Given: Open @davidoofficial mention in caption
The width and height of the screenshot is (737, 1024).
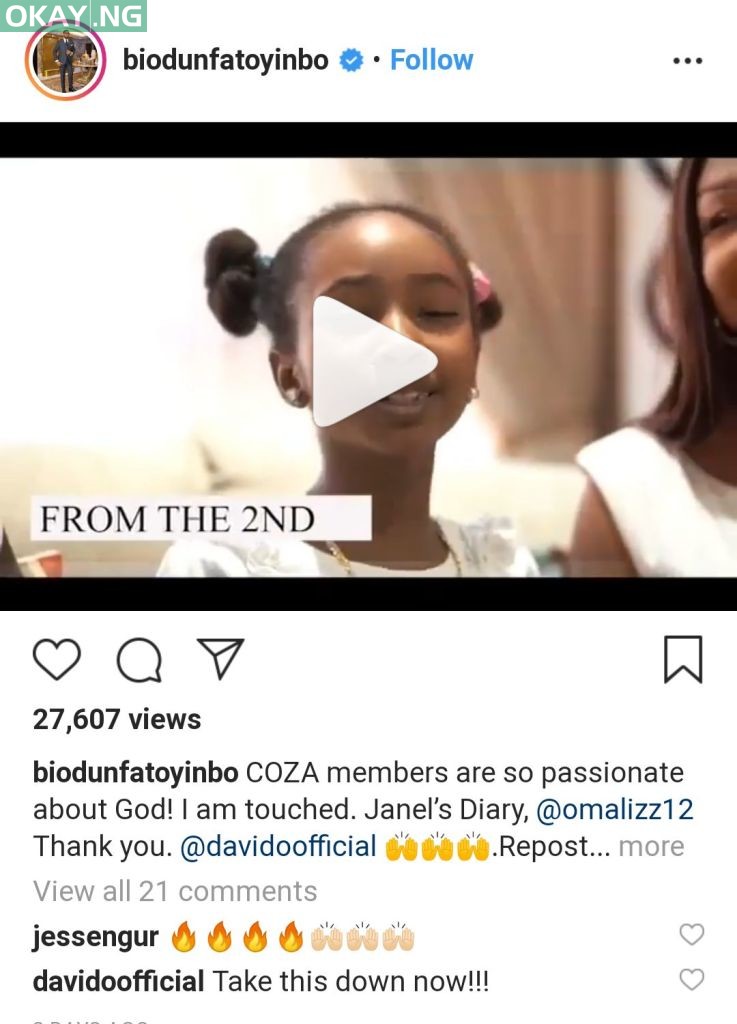Looking at the screenshot, I should point(278,846).
